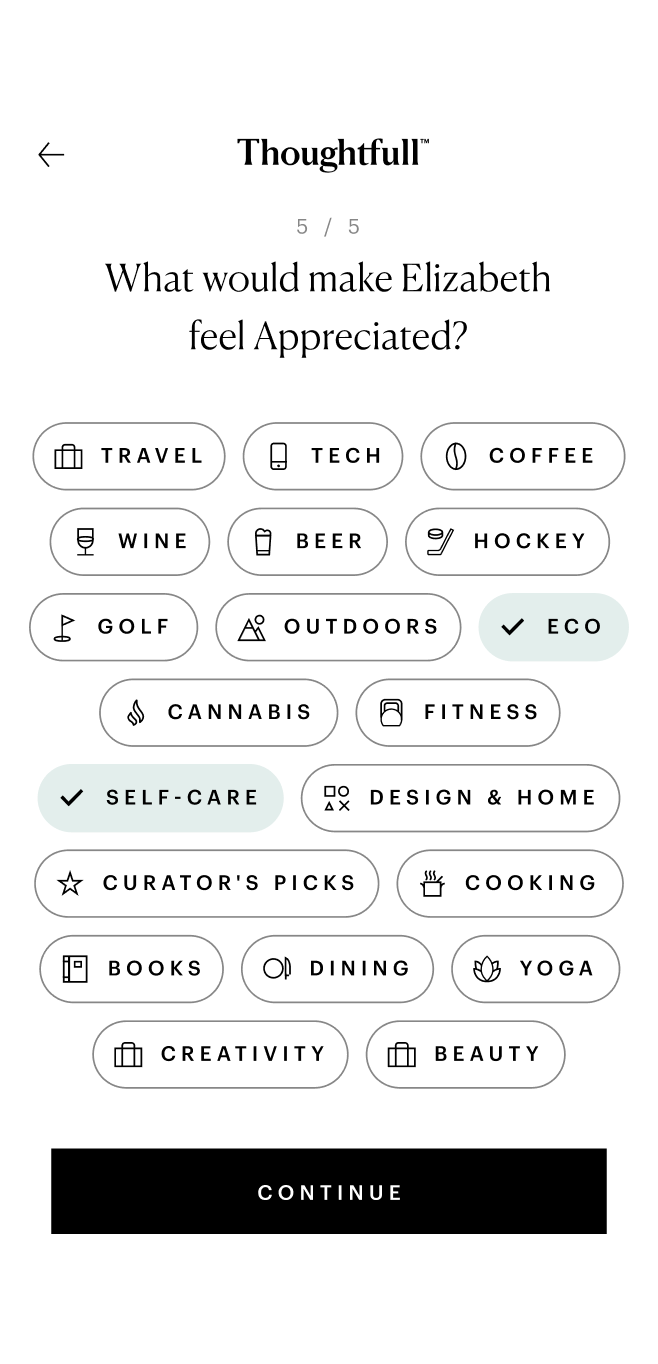Select Wine as an interest

pyautogui.click(x=130, y=542)
